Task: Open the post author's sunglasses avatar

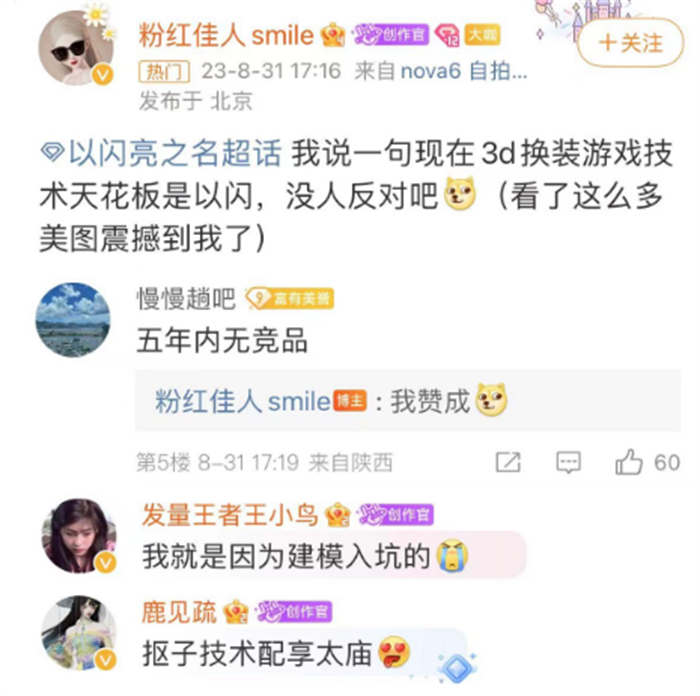Action: pos(76,49)
